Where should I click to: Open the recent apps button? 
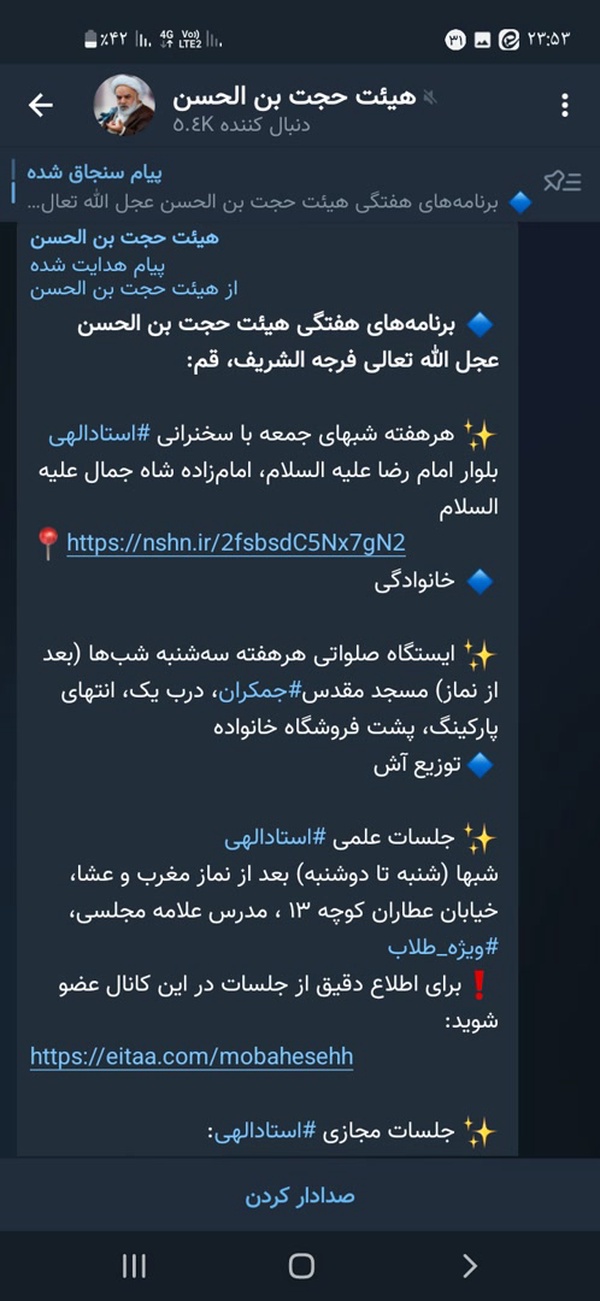tap(134, 1266)
